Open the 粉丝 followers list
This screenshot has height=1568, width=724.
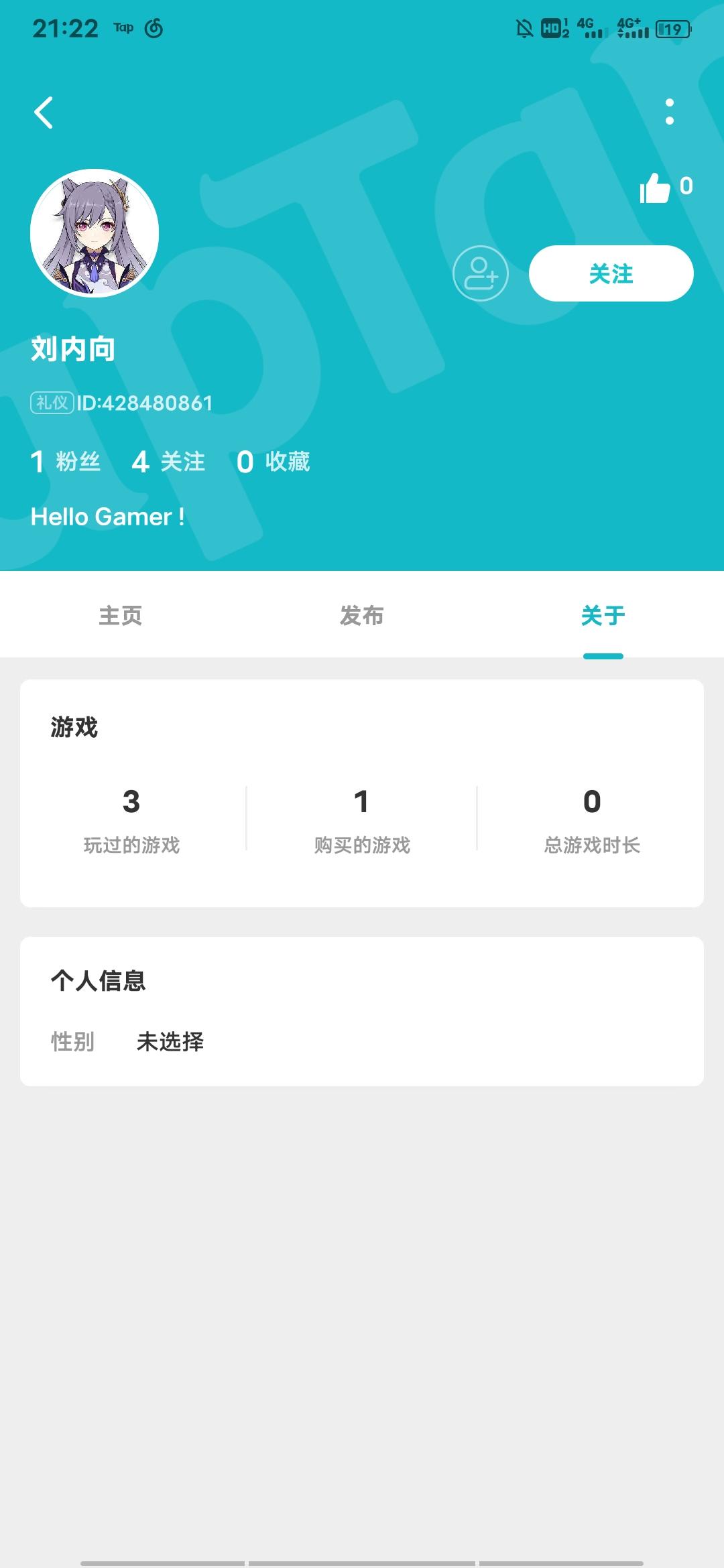(66, 462)
